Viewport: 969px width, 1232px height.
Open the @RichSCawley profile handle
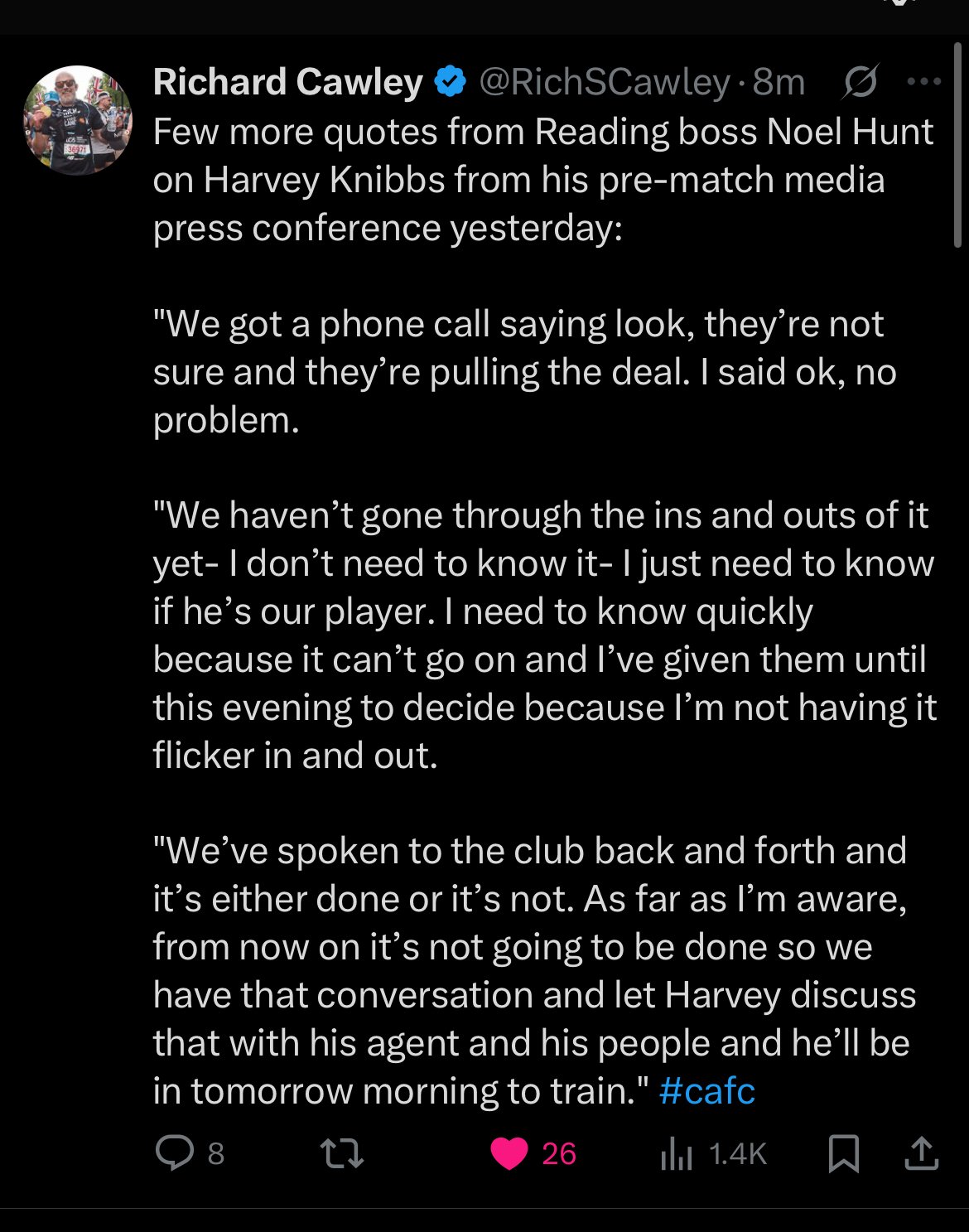click(604, 82)
